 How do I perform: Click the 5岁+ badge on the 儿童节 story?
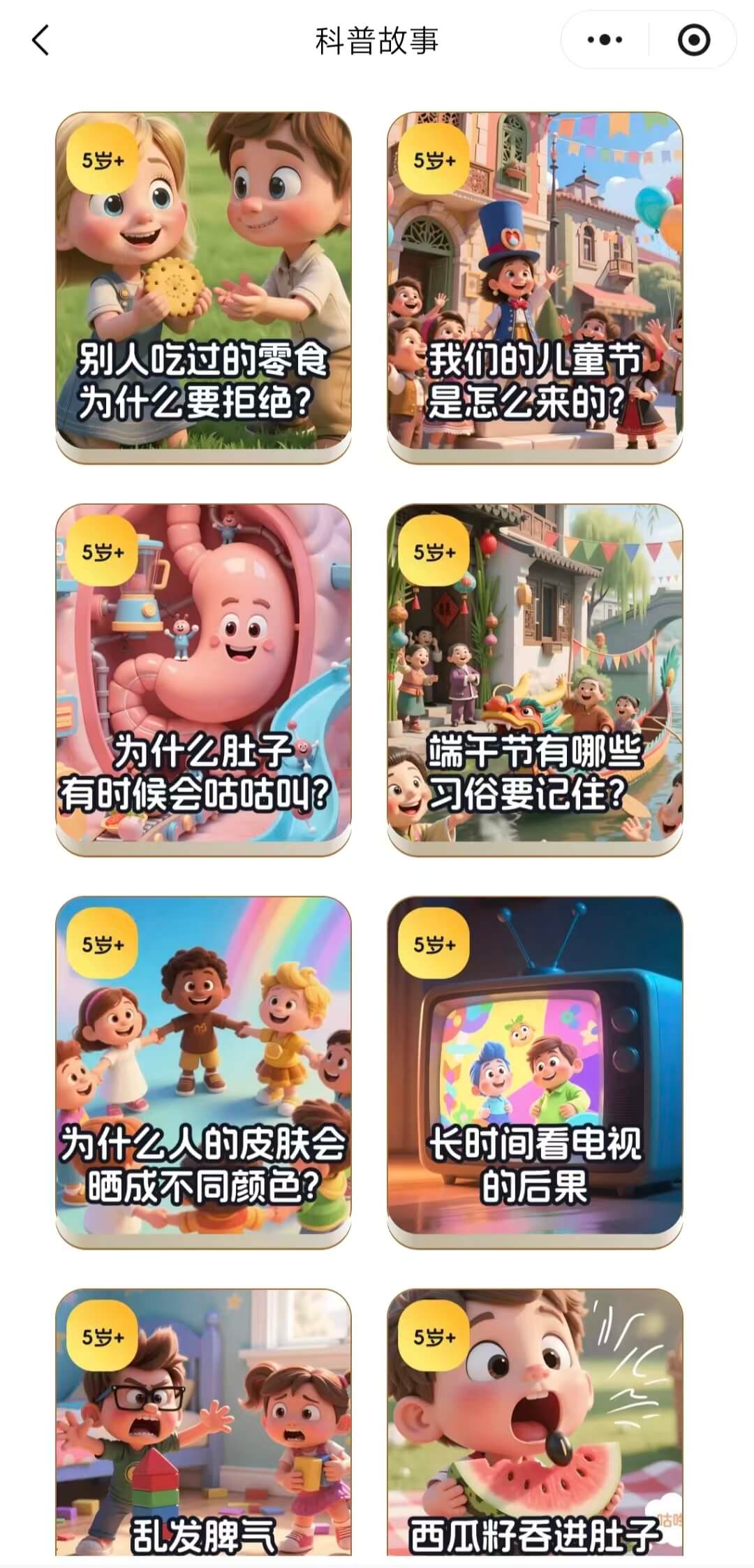[x=433, y=159]
